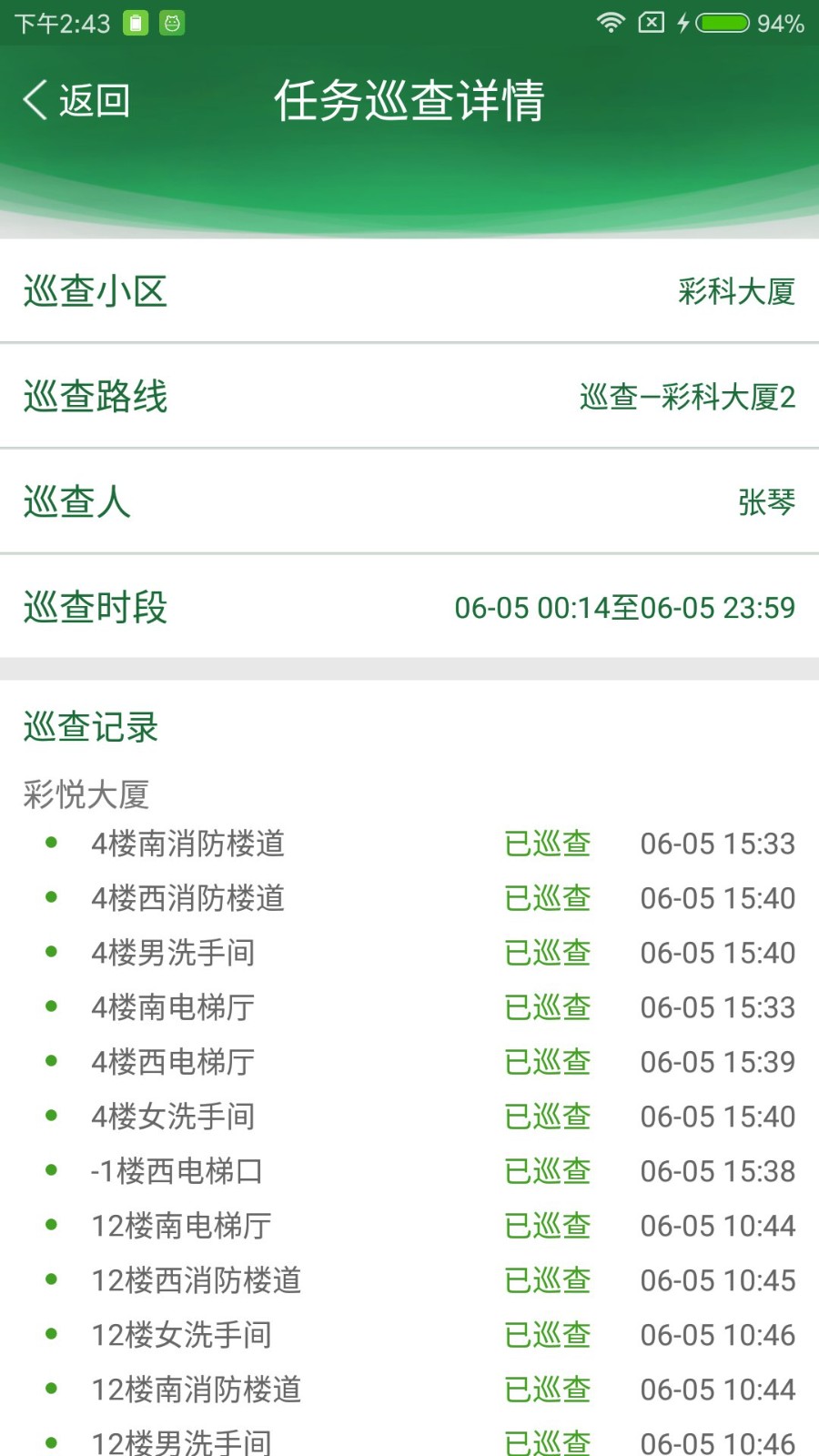The image size is (819, 1456).
Task: Expand the 彩悦大厦 section in 巡查记录
Action: [x=84, y=794]
